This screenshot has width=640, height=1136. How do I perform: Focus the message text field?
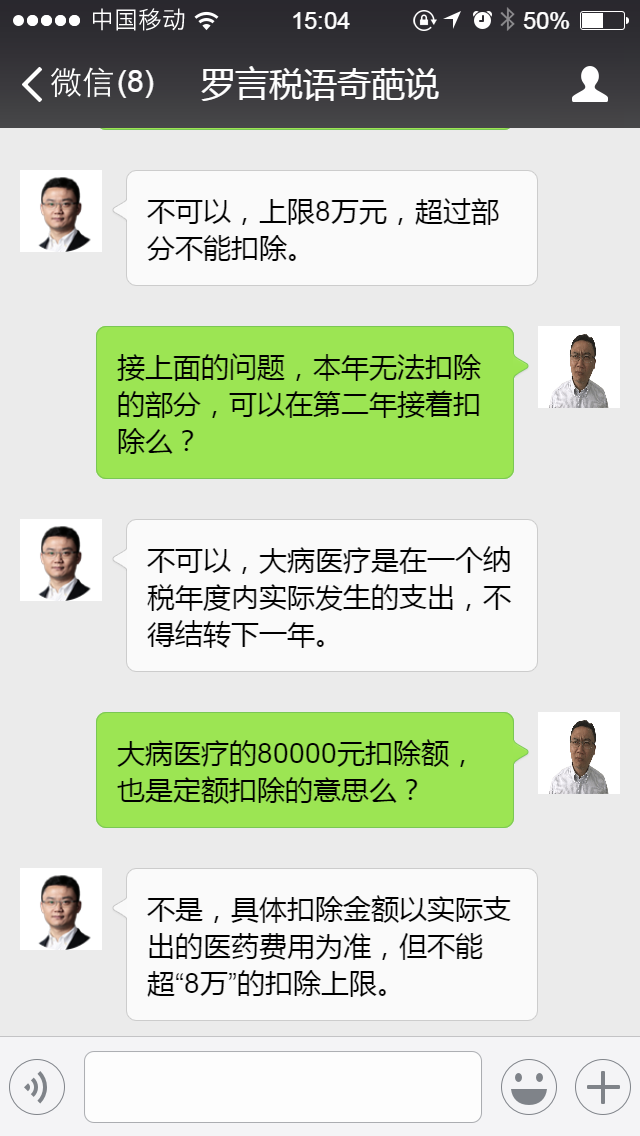(283, 1086)
